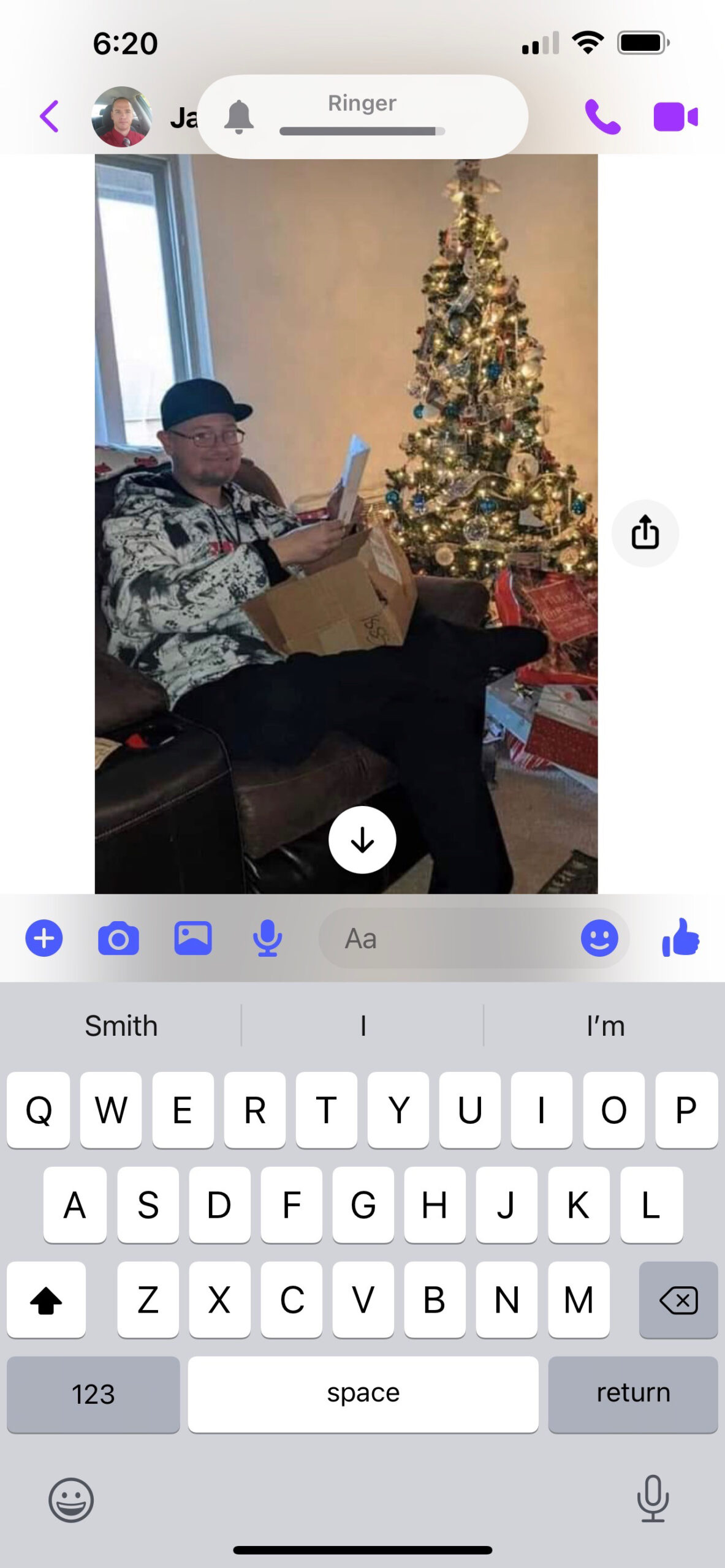The image size is (725, 1568).
Task: Share the Christmas tree photo
Action: tap(645, 533)
